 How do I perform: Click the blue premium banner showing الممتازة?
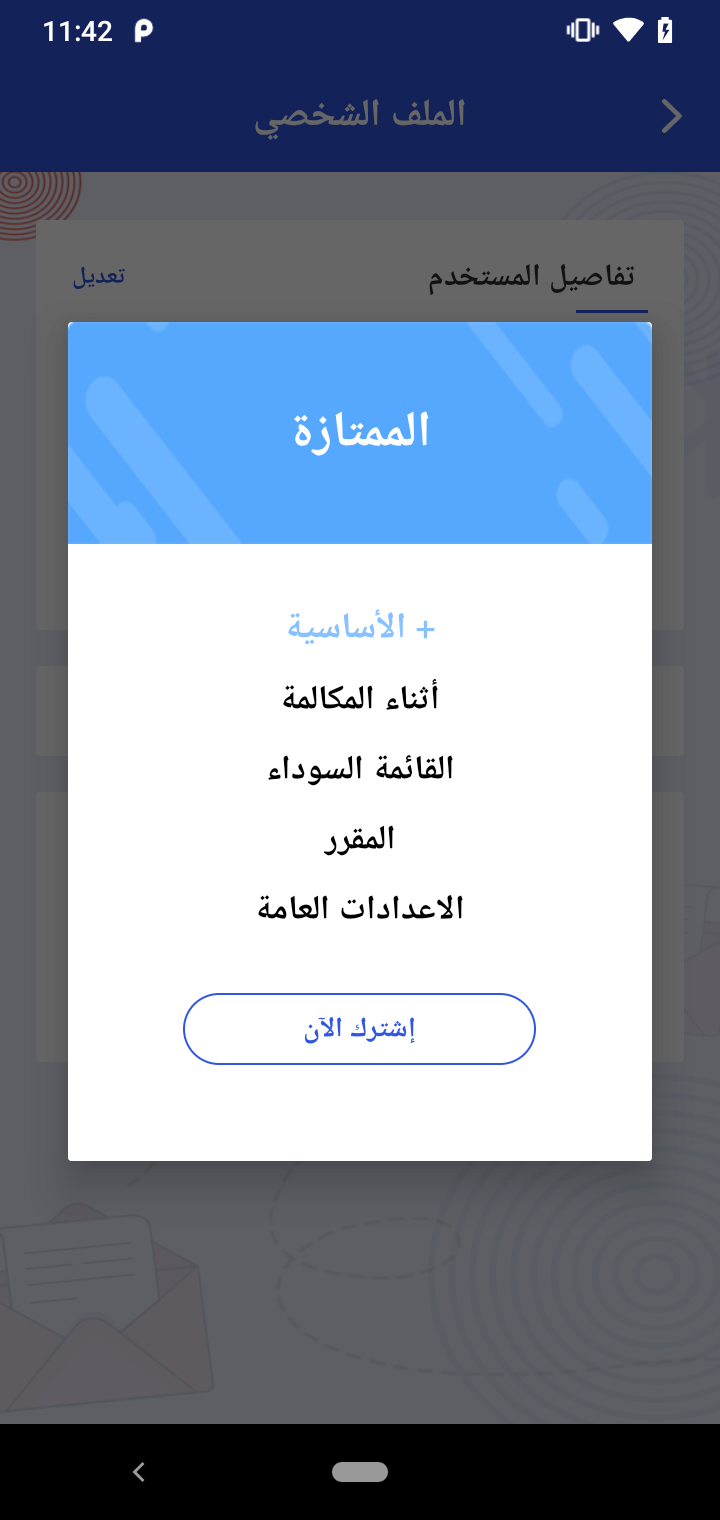point(360,432)
